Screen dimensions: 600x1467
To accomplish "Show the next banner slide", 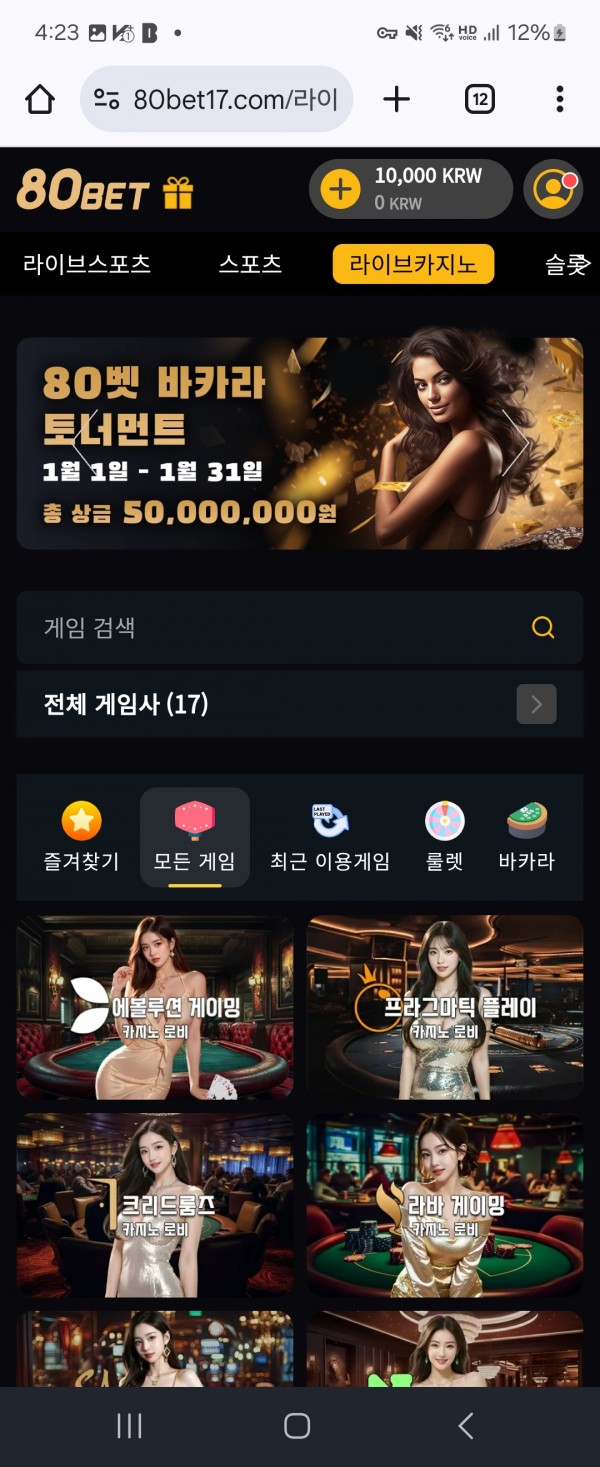I will pos(517,443).
